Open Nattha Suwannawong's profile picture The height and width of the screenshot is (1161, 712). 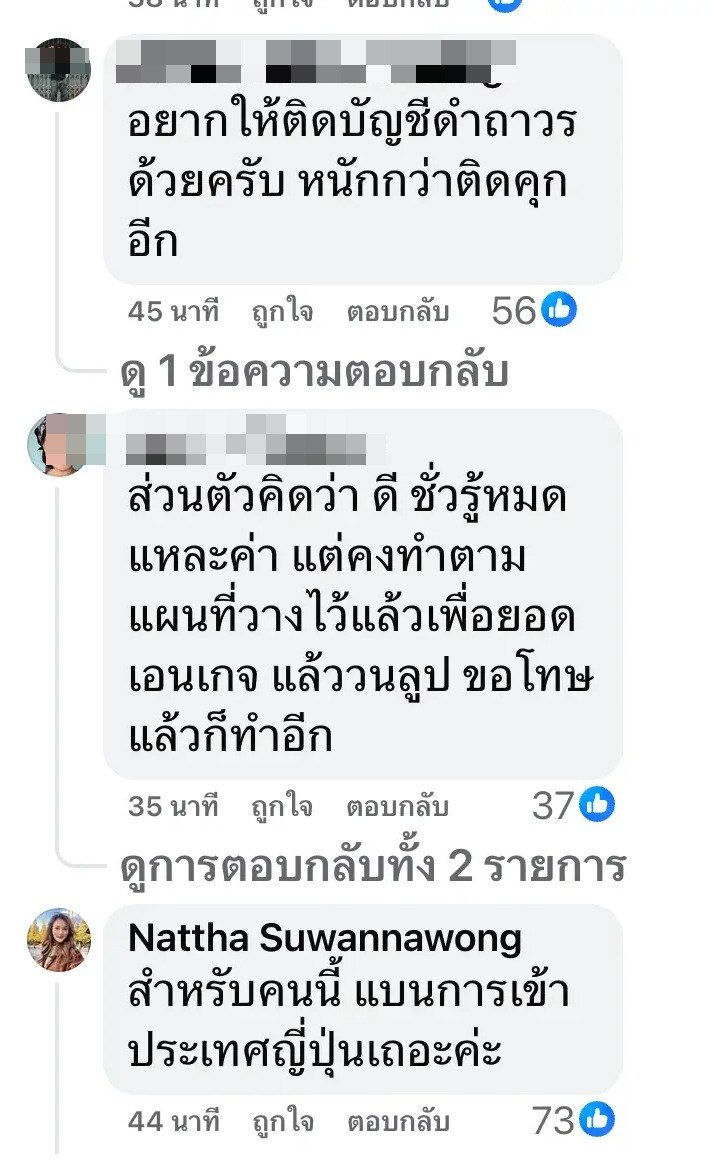[x=59, y=940]
